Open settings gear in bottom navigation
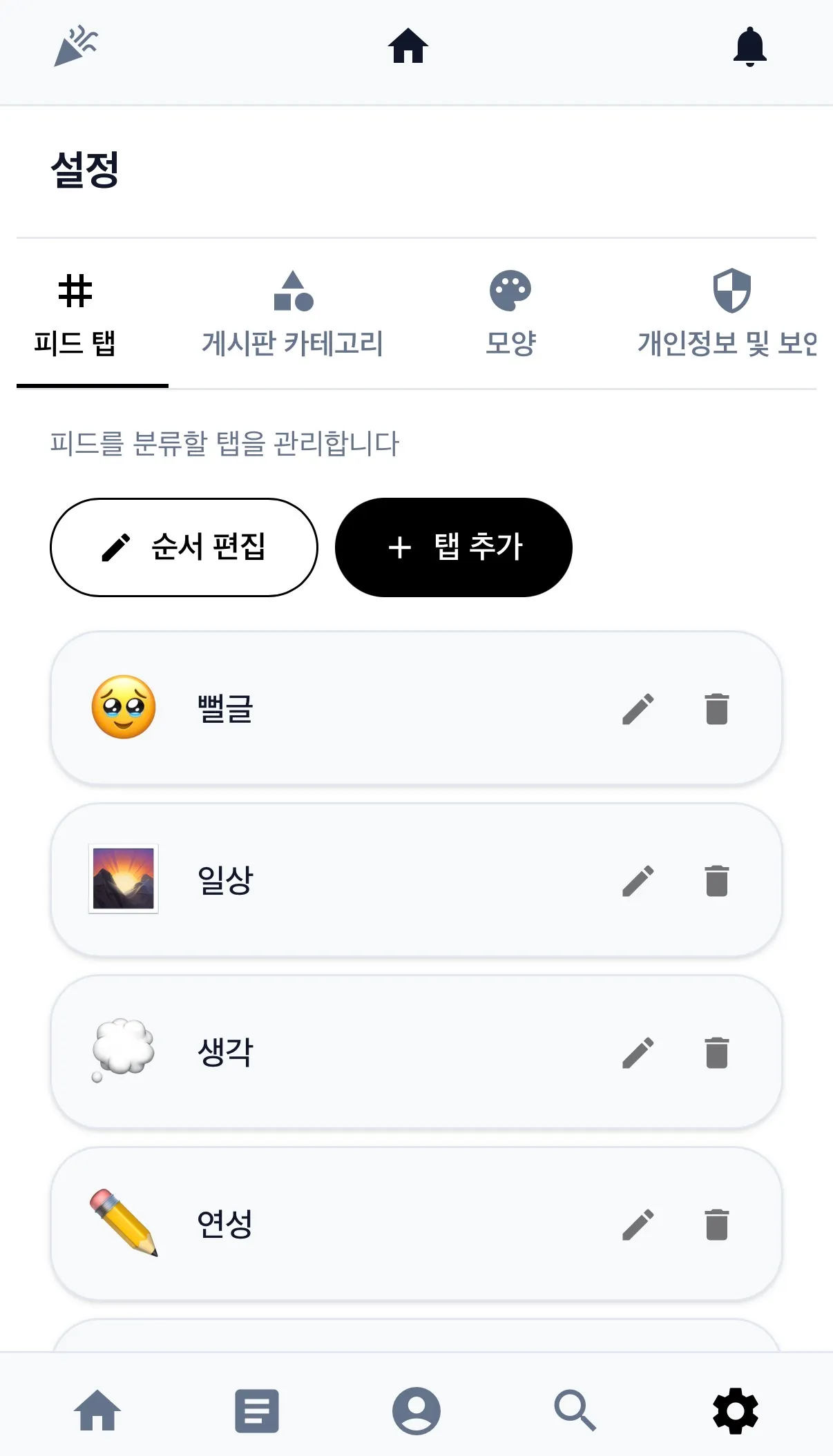The height and width of the screenshot is (1456, 833). point(736,1410)
